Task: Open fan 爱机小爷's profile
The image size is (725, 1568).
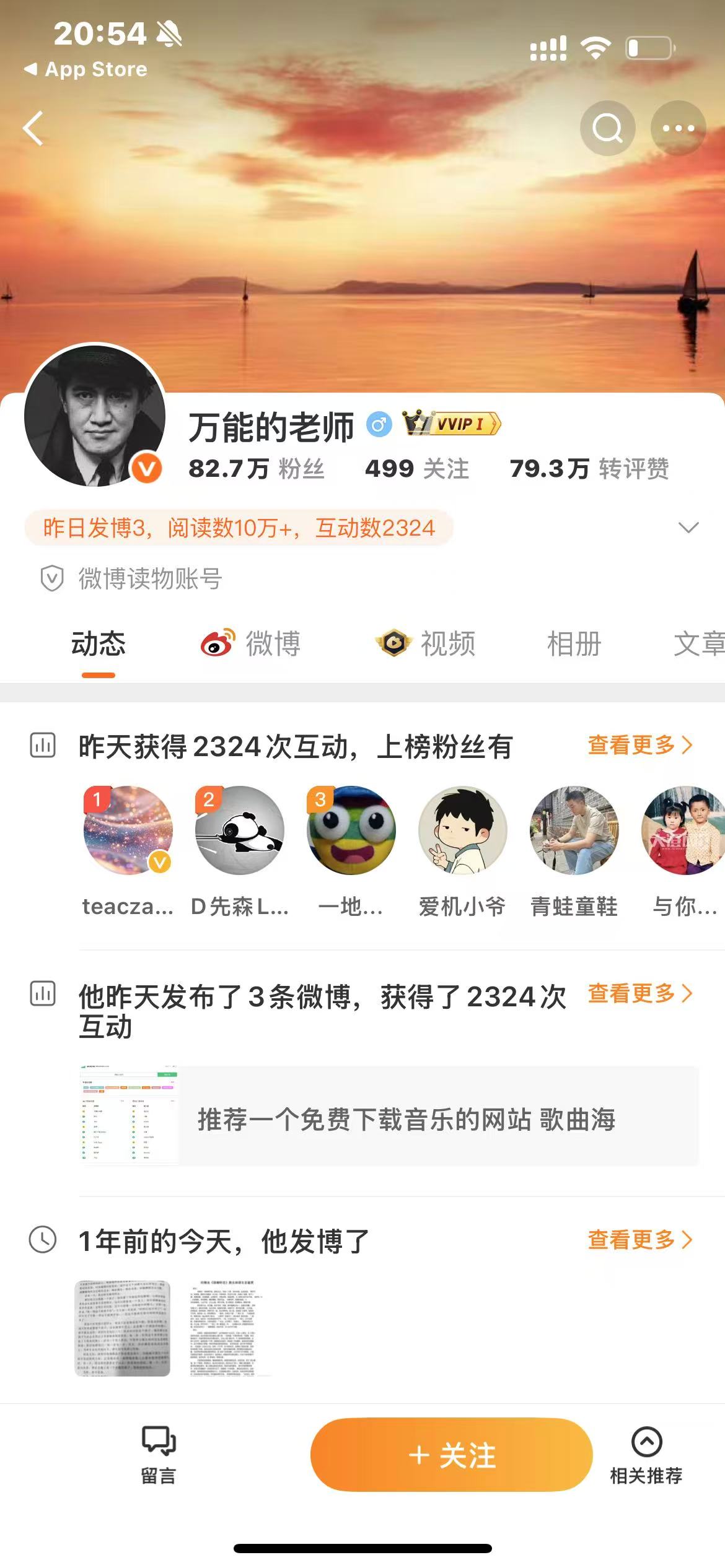Action: click(x=462, y=852)
